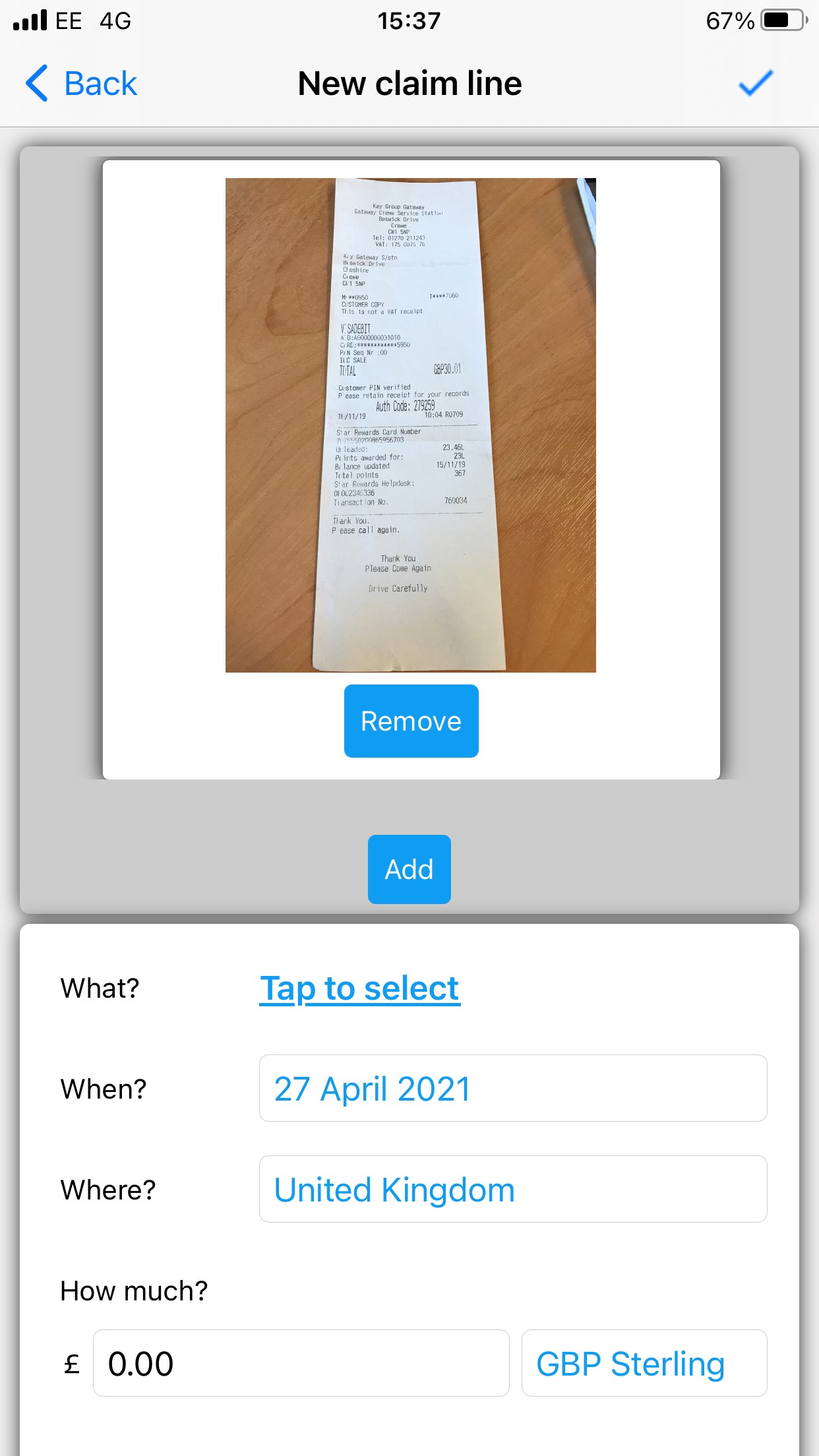Viewport: 819px width, 1456px height.
Task: Confirm the claim line with the checkmark
Action: point(755,83)
